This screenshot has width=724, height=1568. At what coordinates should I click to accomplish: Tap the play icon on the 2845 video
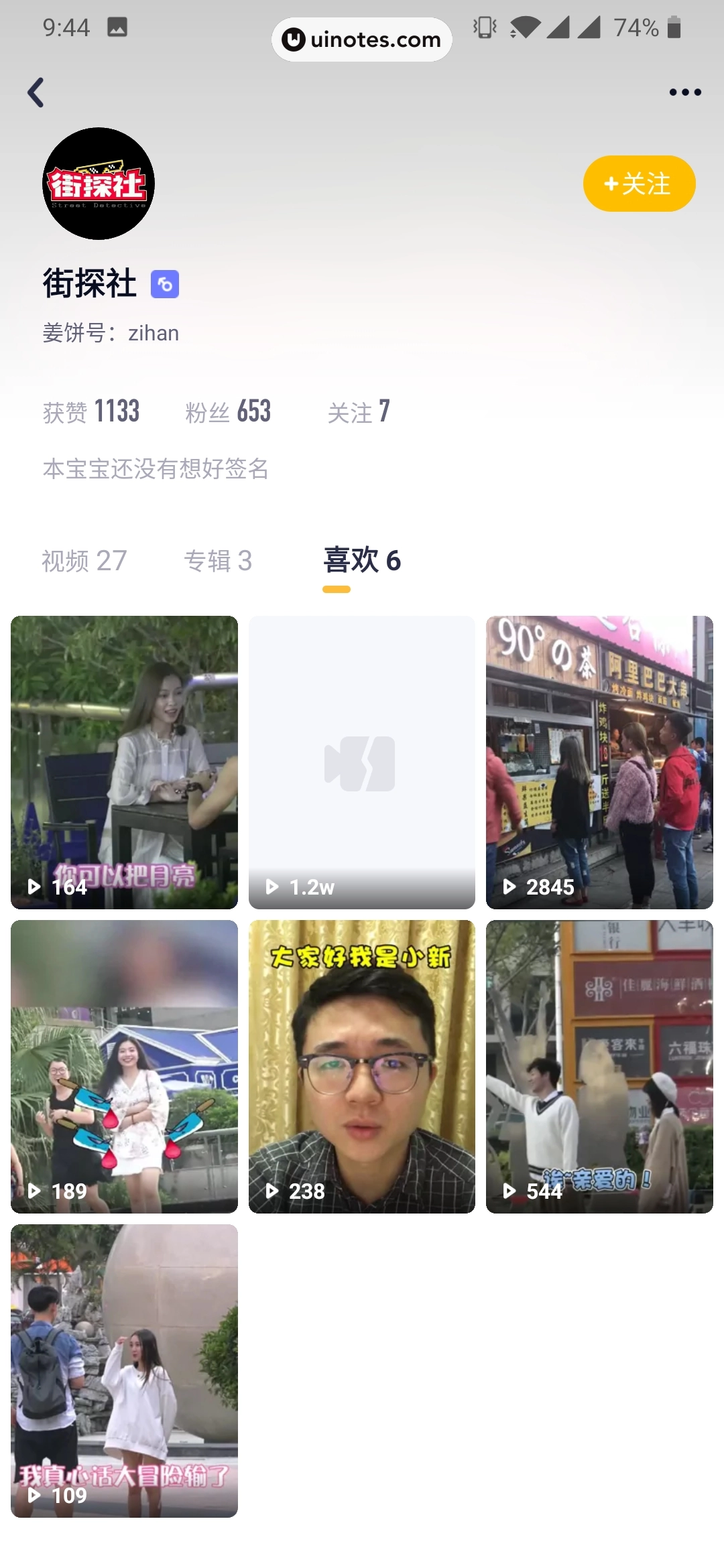click(x=509, y=887)
